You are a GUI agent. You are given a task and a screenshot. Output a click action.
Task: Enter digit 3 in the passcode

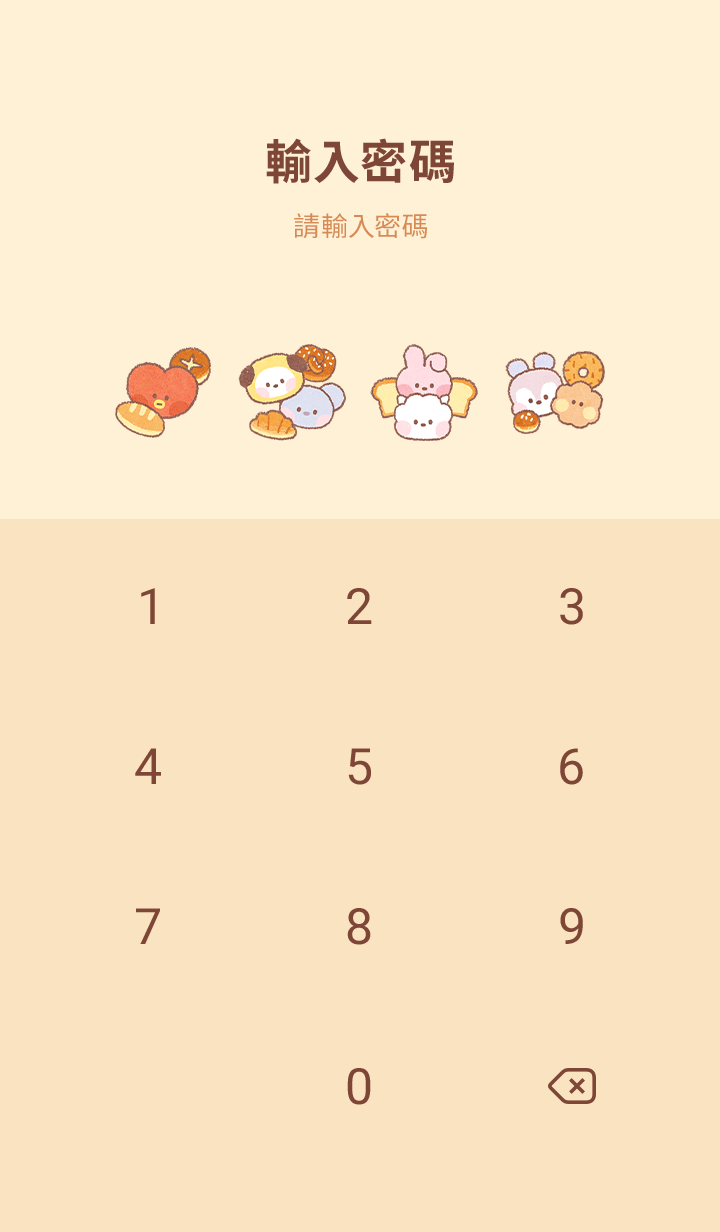click(x=571, y=607)
